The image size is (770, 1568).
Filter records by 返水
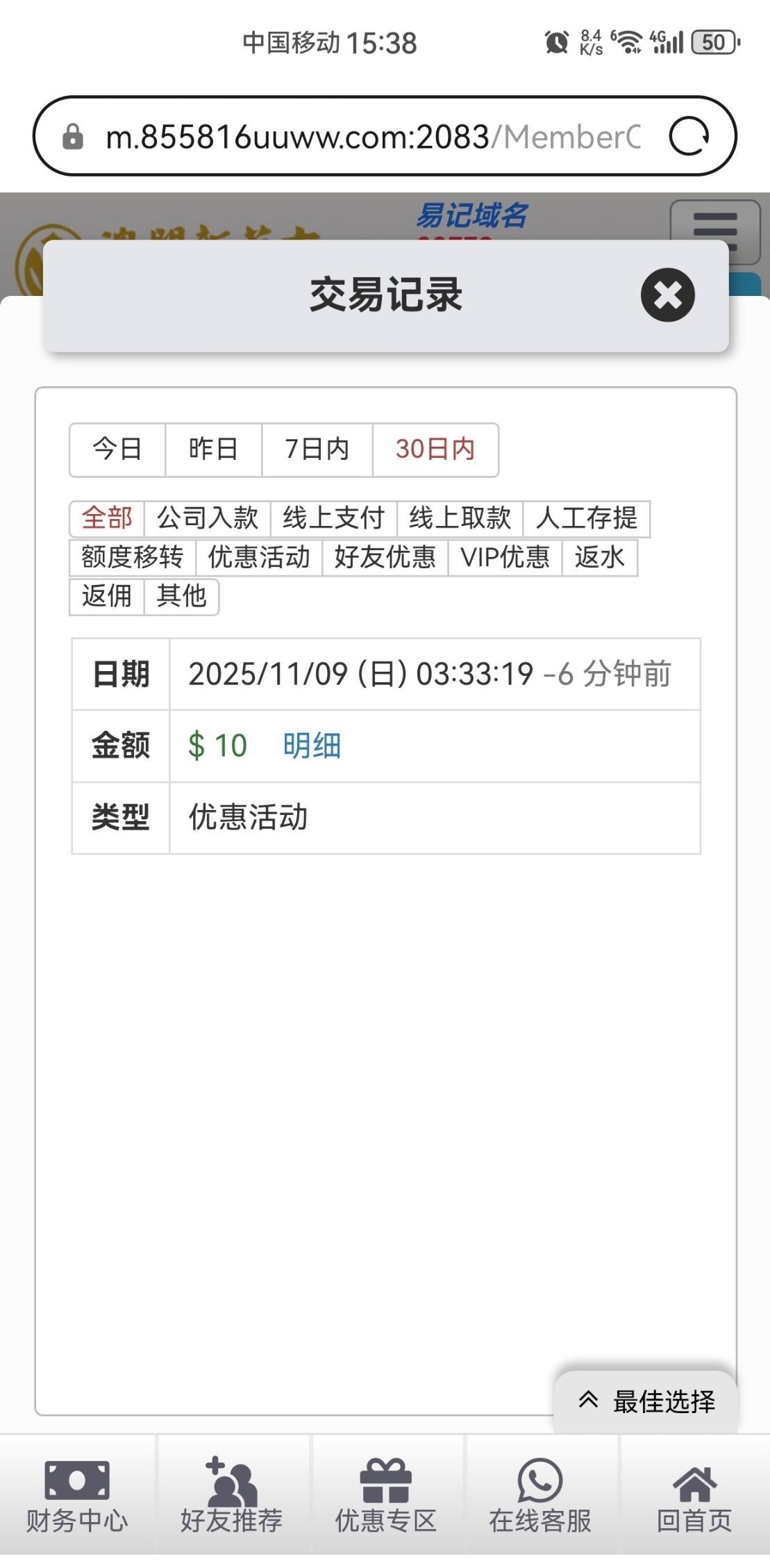(x=599, y=557)
